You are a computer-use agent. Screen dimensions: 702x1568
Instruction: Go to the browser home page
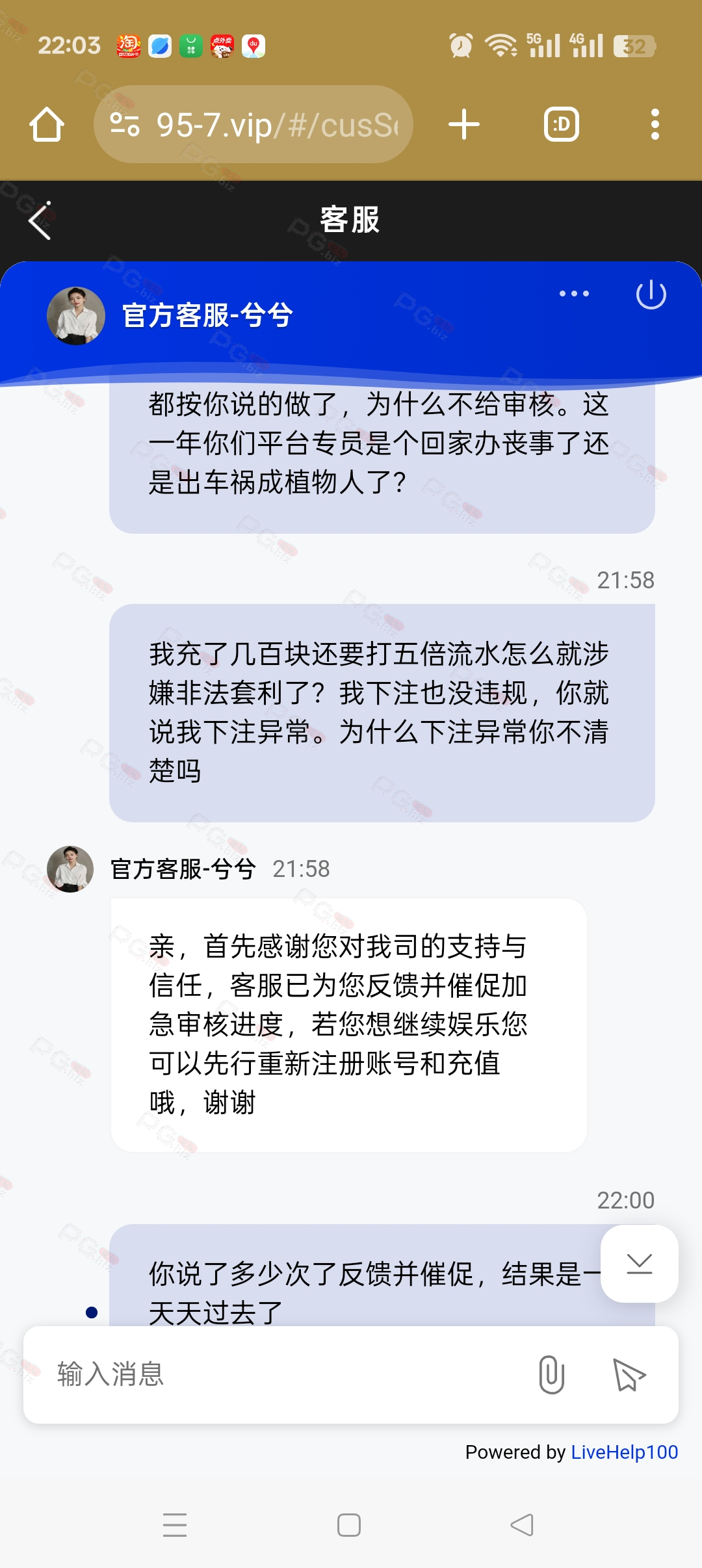(47, 124)
